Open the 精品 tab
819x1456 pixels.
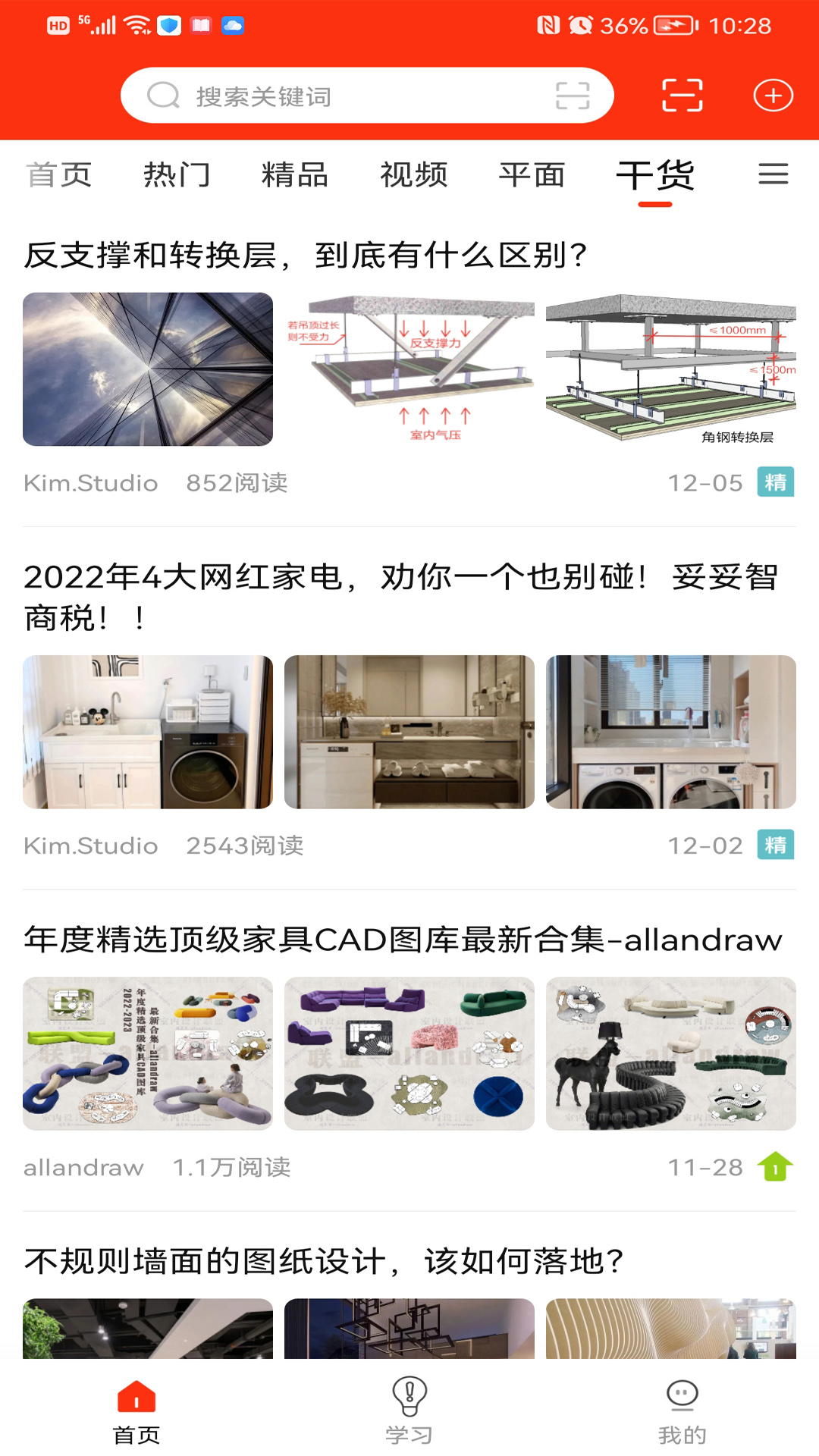point(295,175)
